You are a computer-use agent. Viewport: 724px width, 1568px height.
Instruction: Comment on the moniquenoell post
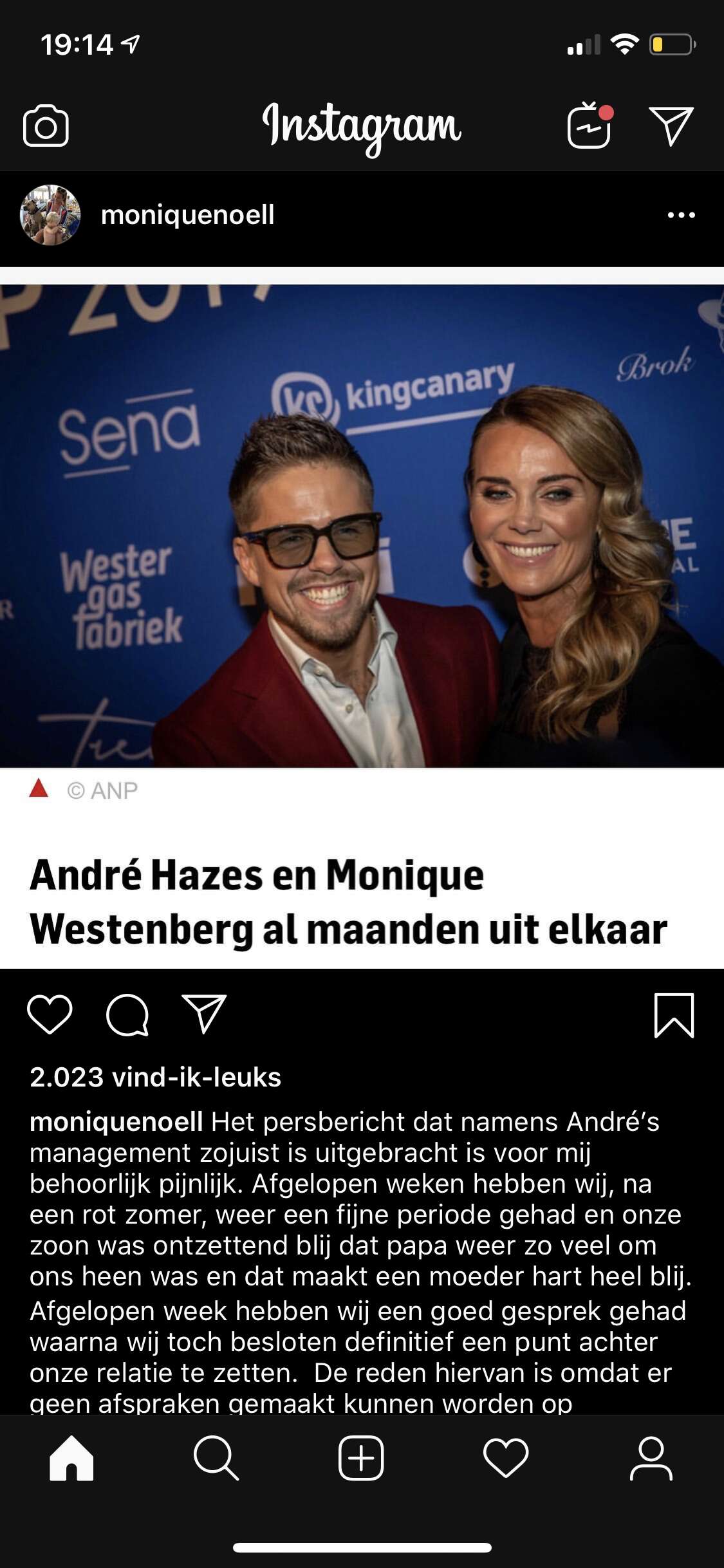pyautogui.click(x=127, y=1014)
